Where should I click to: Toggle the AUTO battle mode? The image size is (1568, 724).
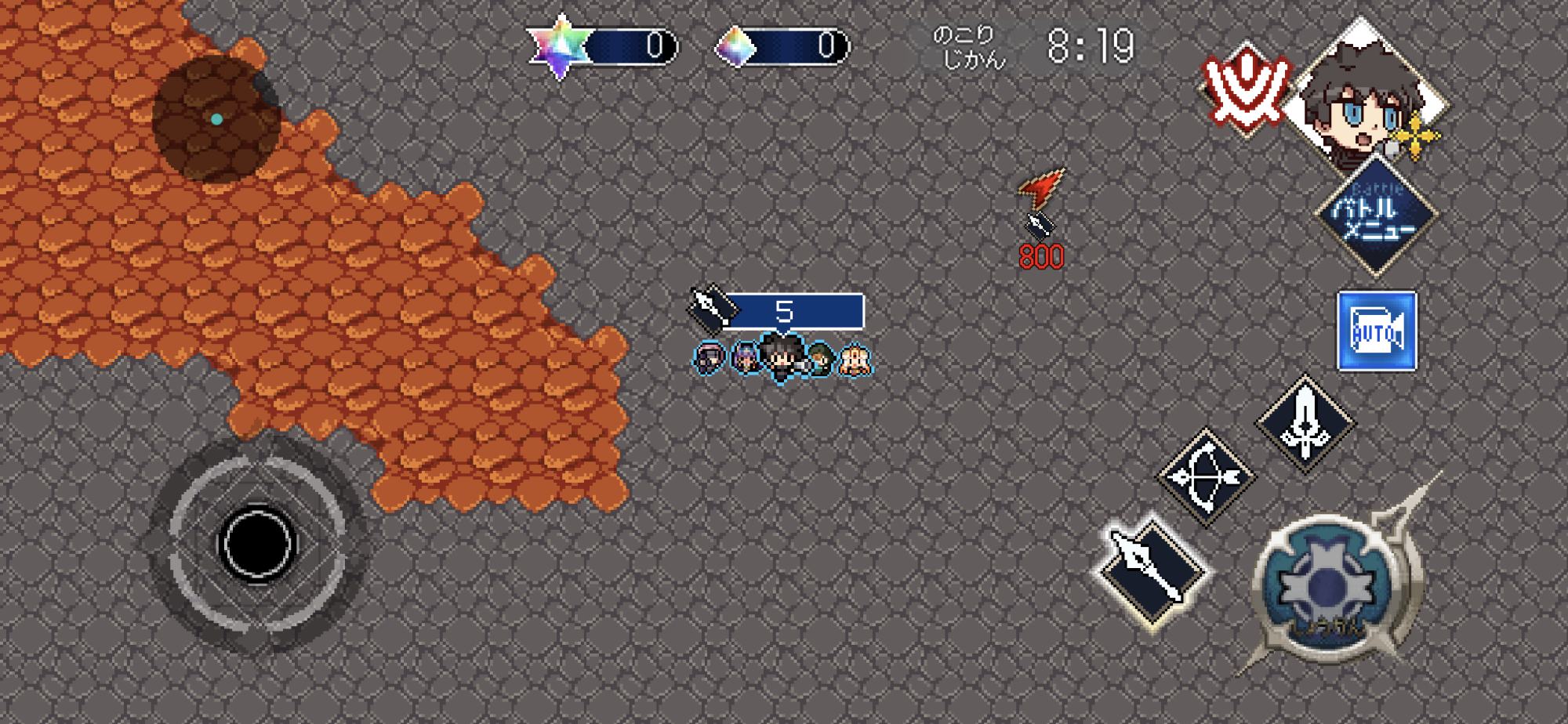(1377, 331)
